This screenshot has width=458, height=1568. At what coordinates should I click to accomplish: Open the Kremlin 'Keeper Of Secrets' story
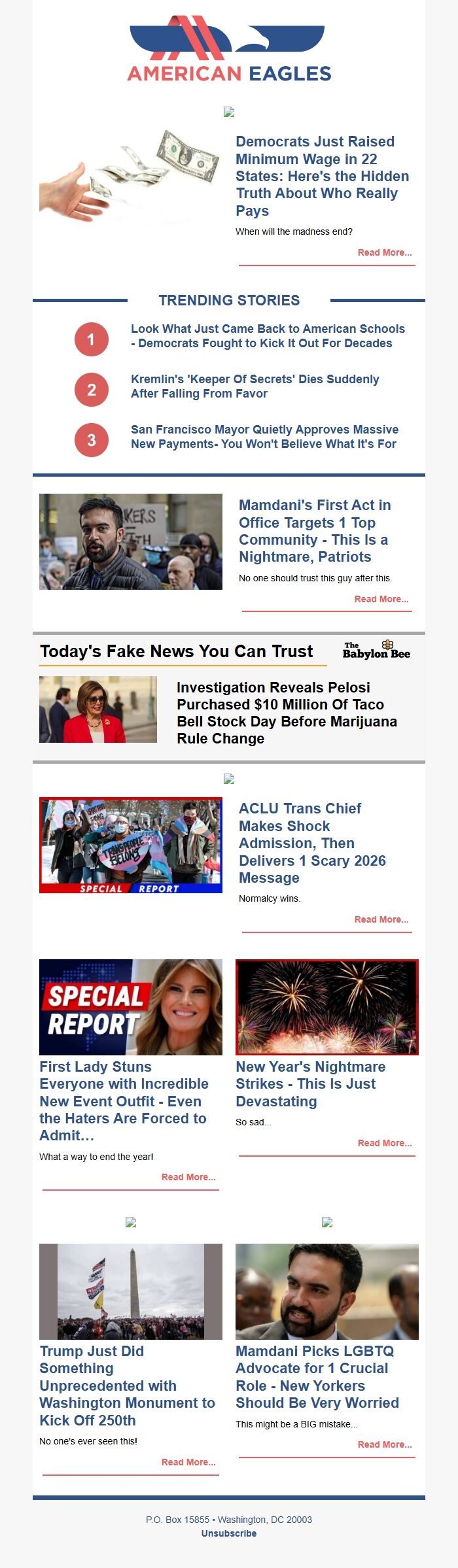pos(255,386)
